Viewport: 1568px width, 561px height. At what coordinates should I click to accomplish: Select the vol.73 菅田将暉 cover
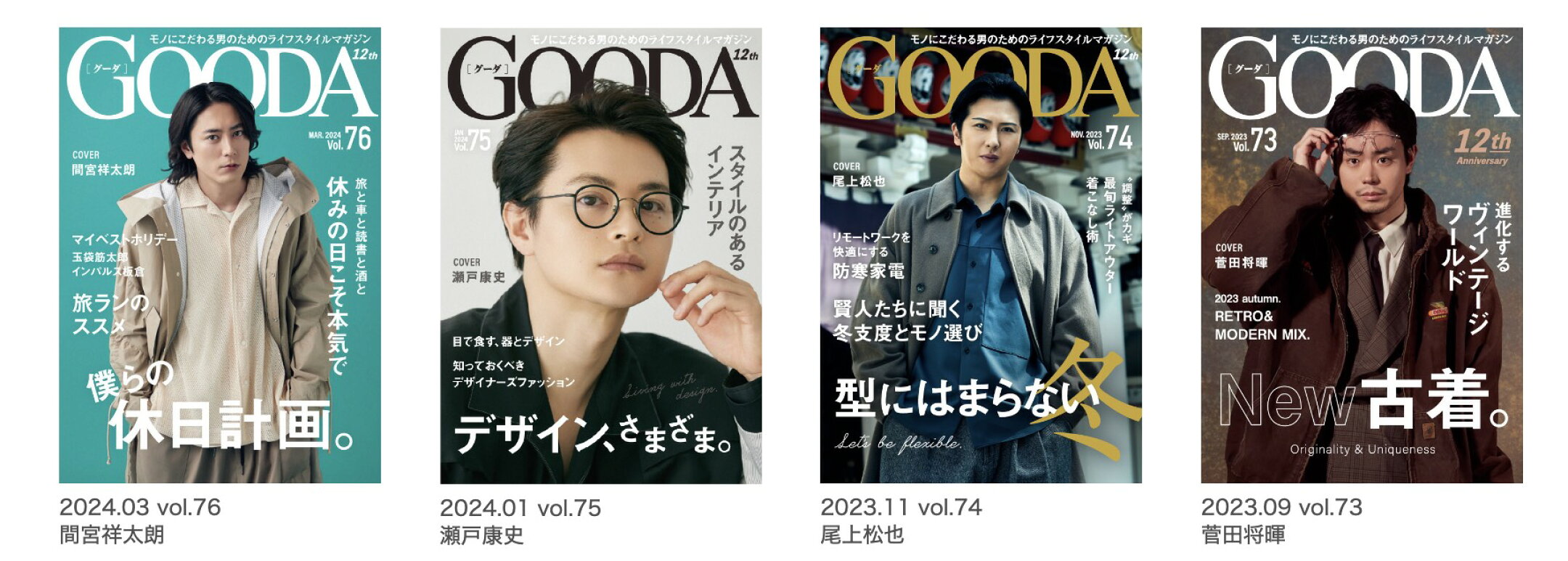pos(1361,255)
